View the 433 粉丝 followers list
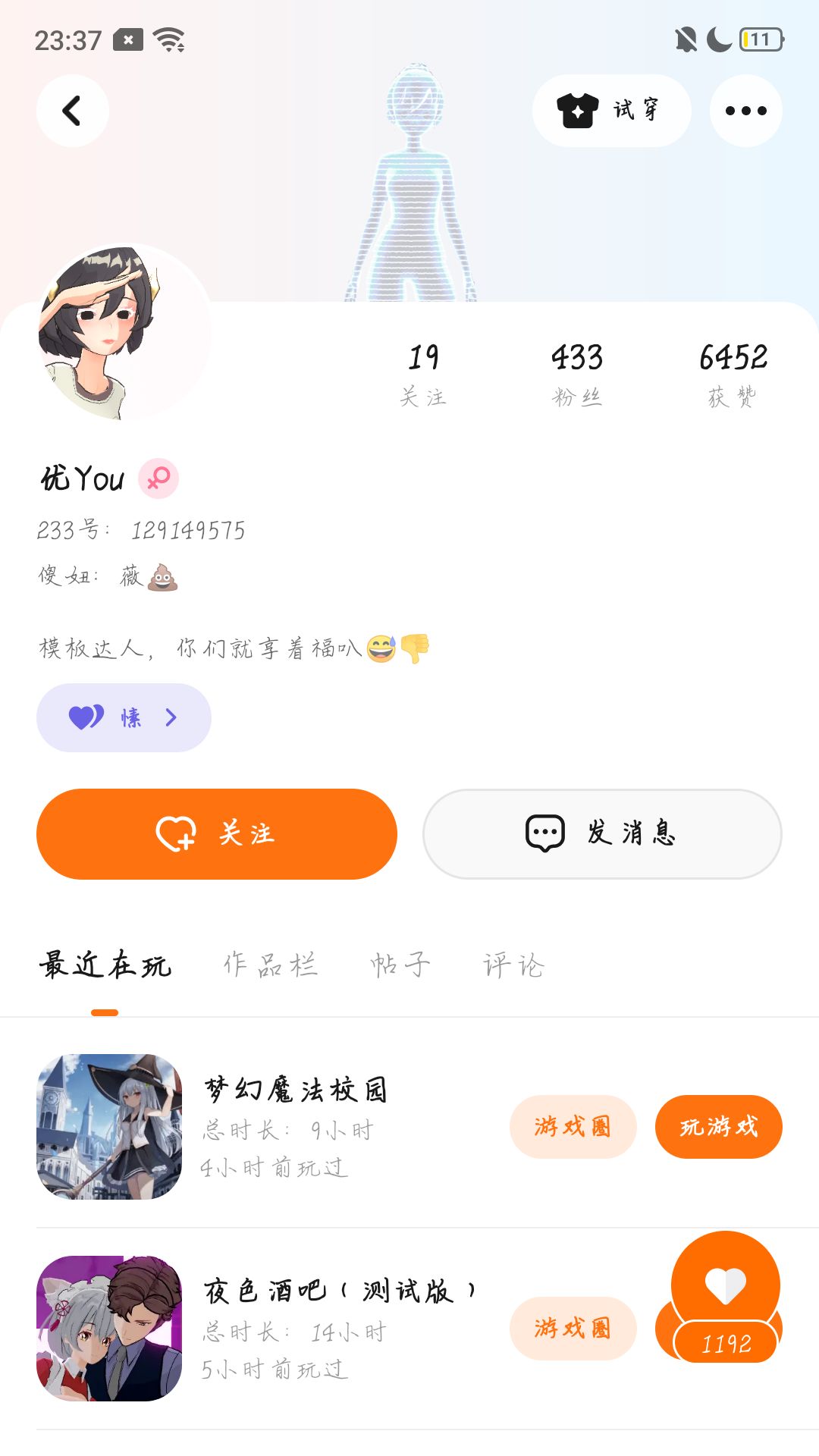The image size is (819, 1456). click(576, 373)
